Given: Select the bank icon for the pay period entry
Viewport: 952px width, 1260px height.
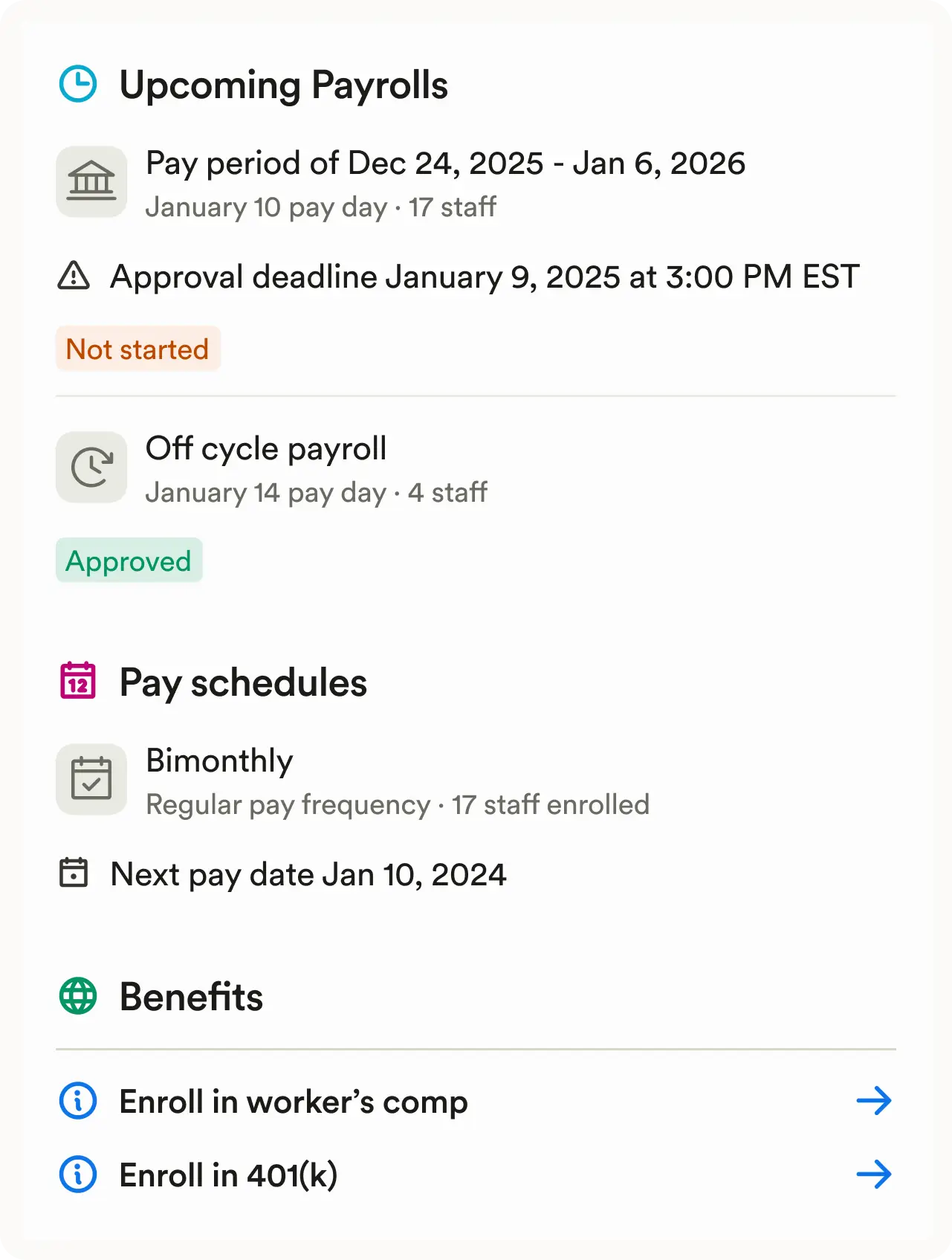Looking at the screenshot, I should point(91,182).
